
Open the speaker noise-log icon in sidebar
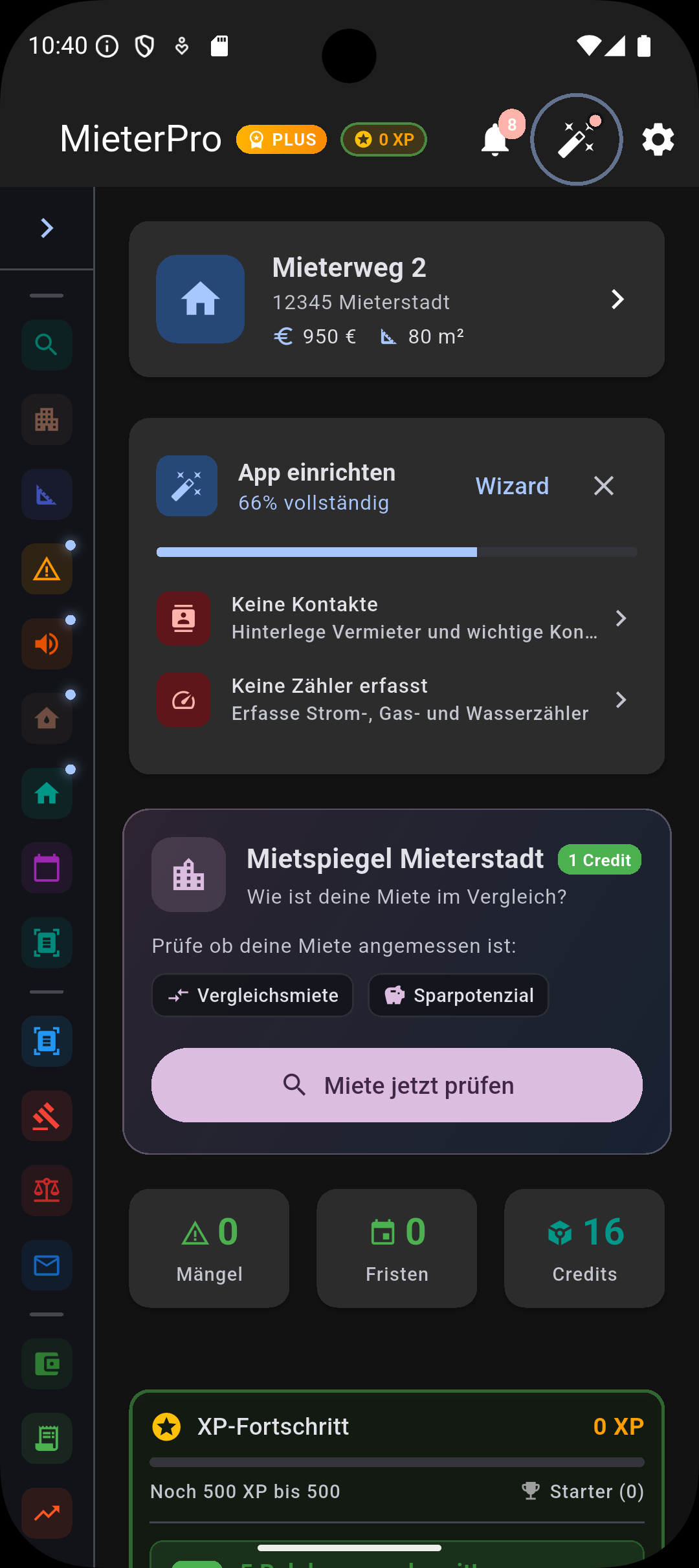click(47, 644)
